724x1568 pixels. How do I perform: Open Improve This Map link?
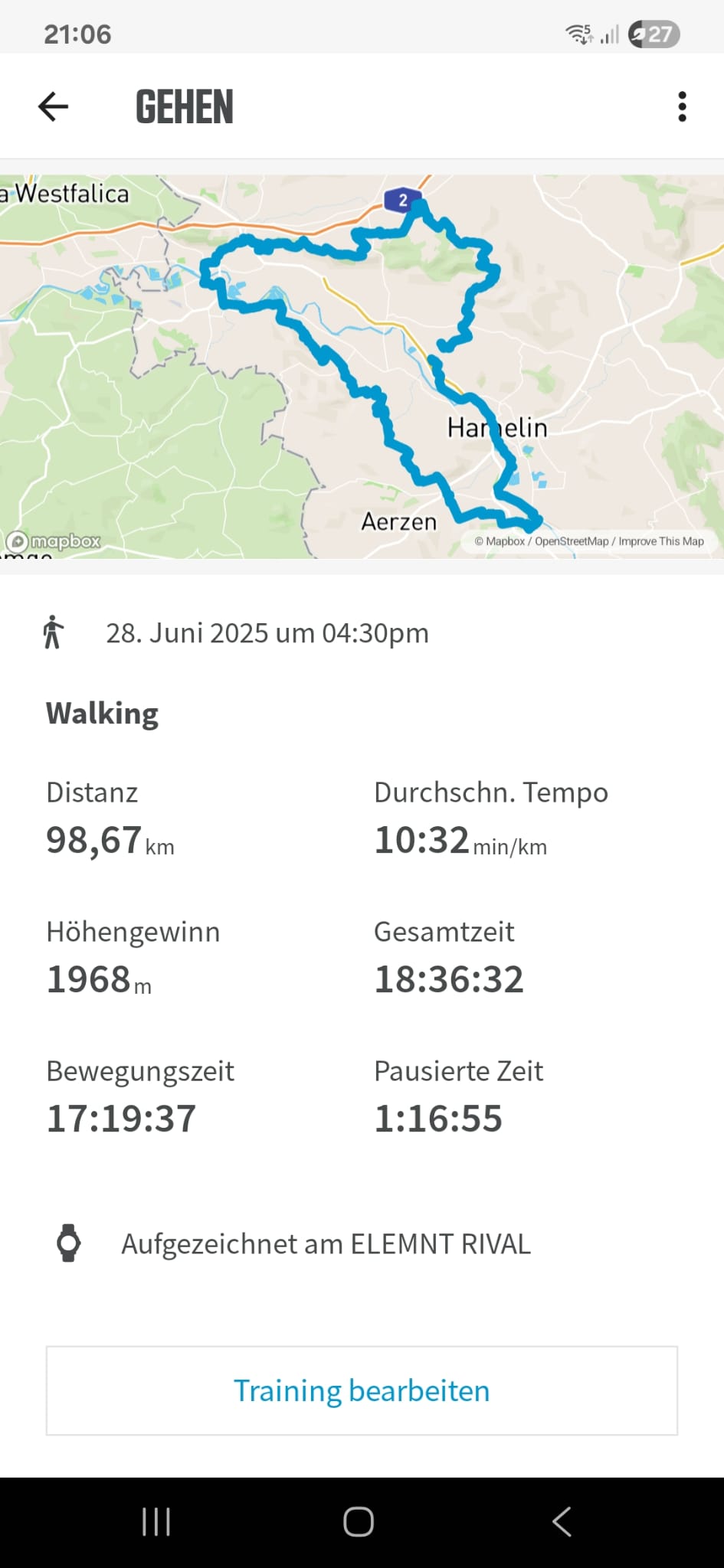(661, 541)
